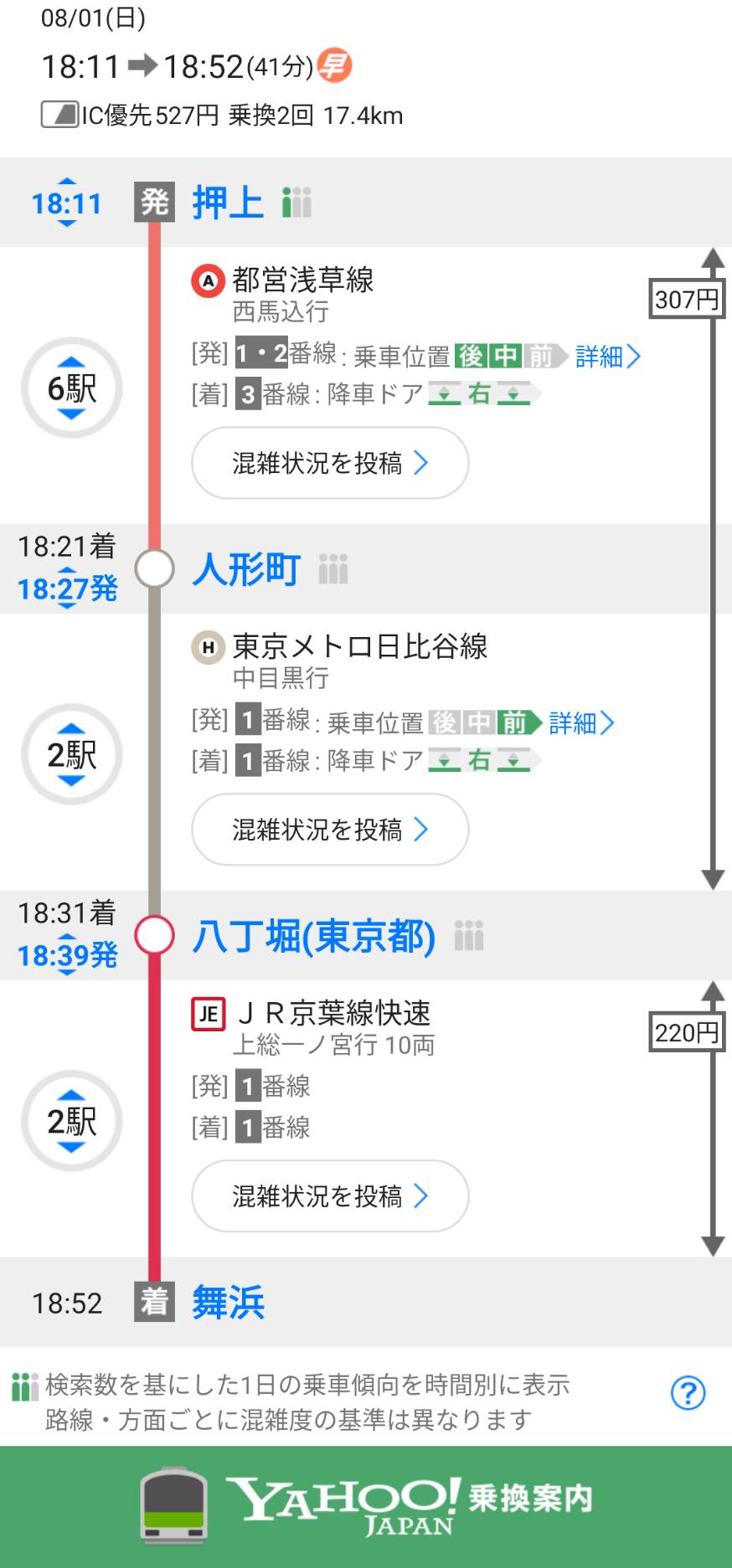
Task: Expand the 6駅 stops on 都営浅草線
Action: click(x=71, y=388)
